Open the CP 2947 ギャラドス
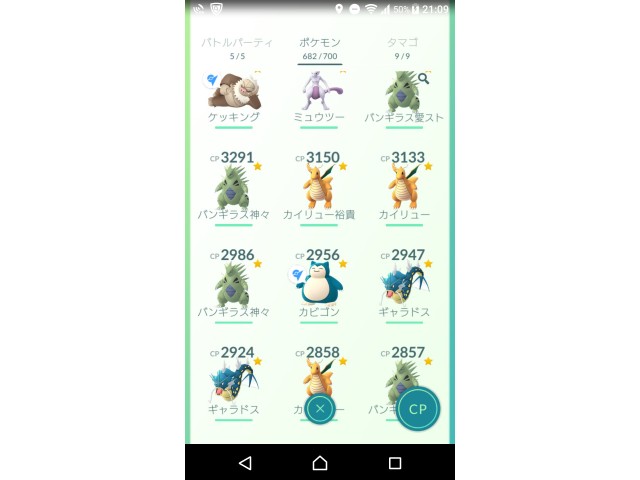Viewport: 640px width, 480px height. click(x=405, y=284)
